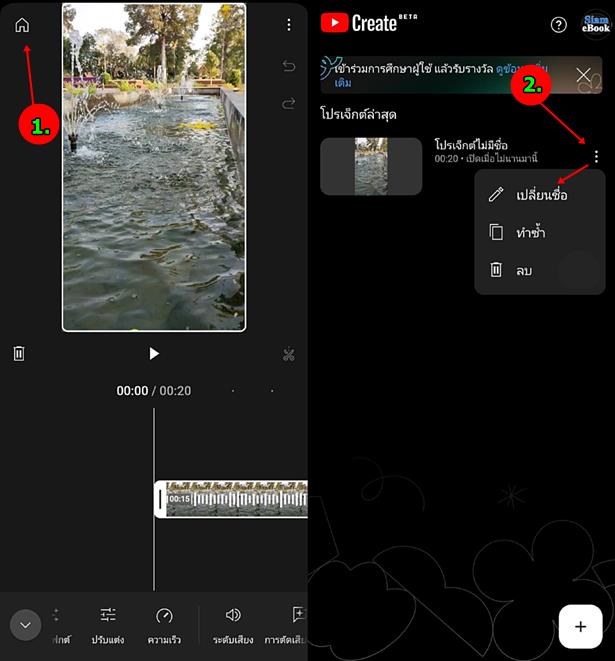Dismiss the user study banner
The image size is (615, 661).
click(584, 76)
